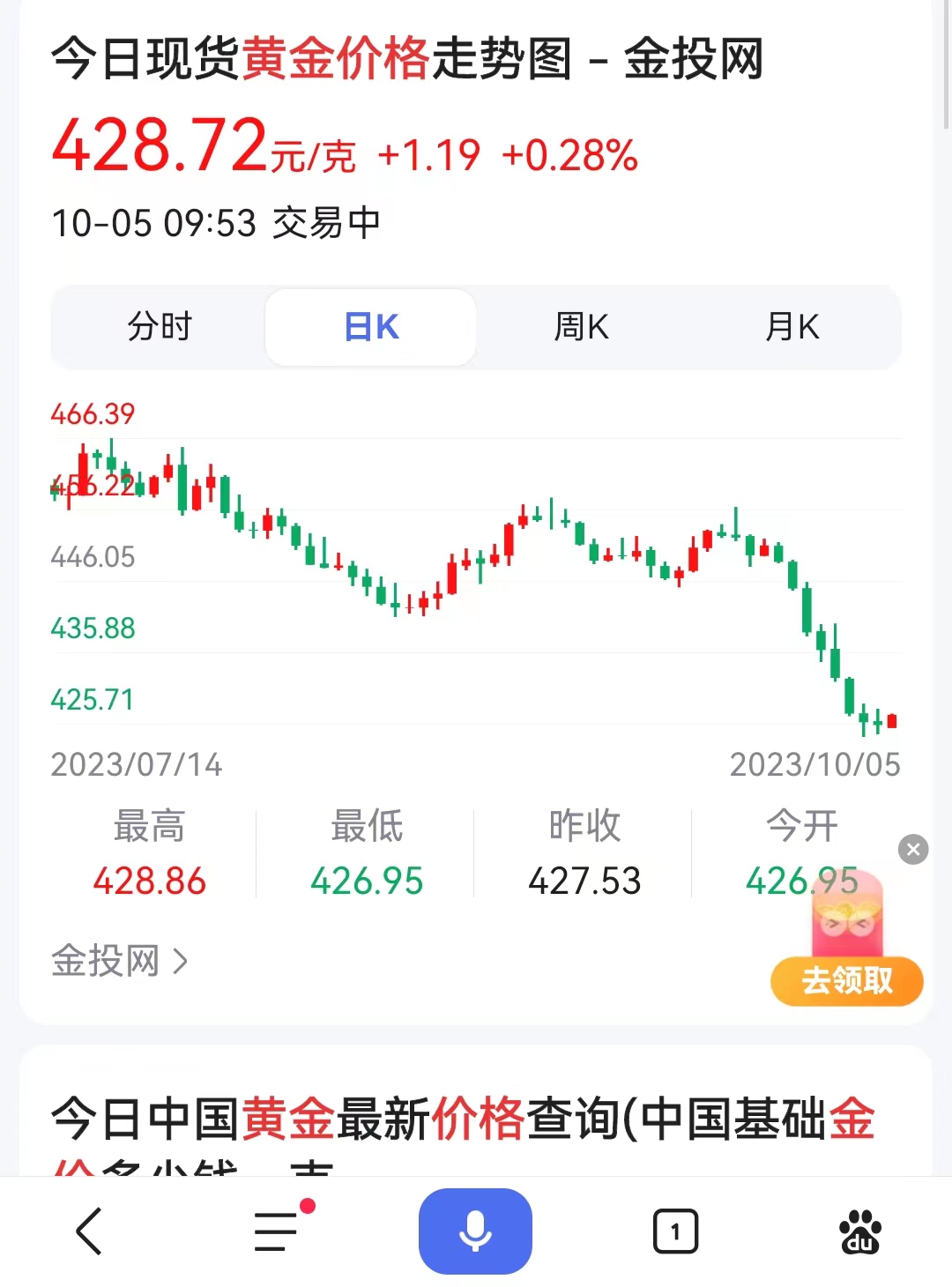Activate the voice search microphone

(475, 1231)
